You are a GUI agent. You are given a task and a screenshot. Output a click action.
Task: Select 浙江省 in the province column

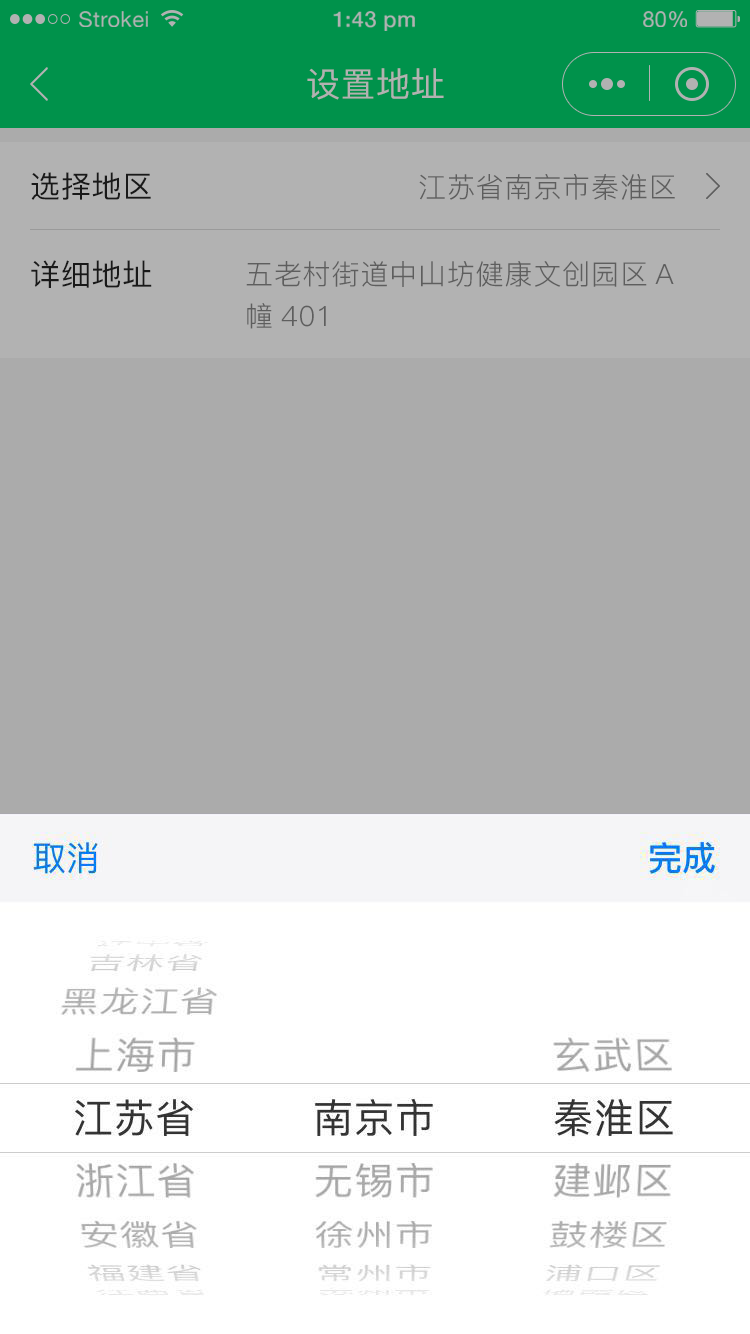(x=135, y=1181)
